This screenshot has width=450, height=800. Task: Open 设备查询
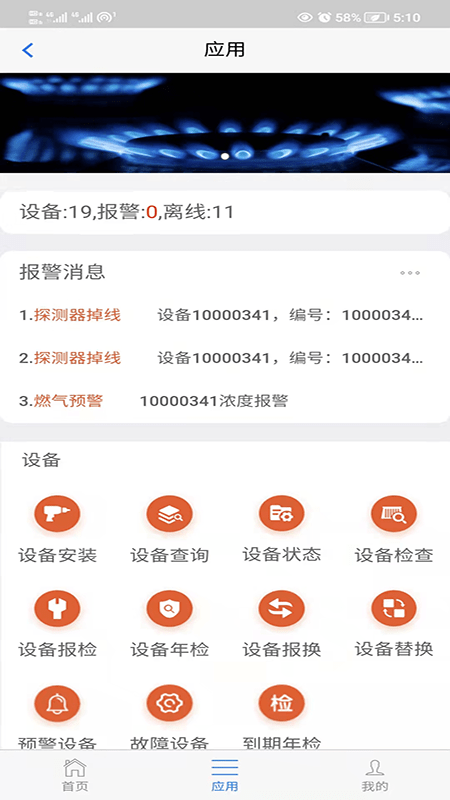click(169, 530)
